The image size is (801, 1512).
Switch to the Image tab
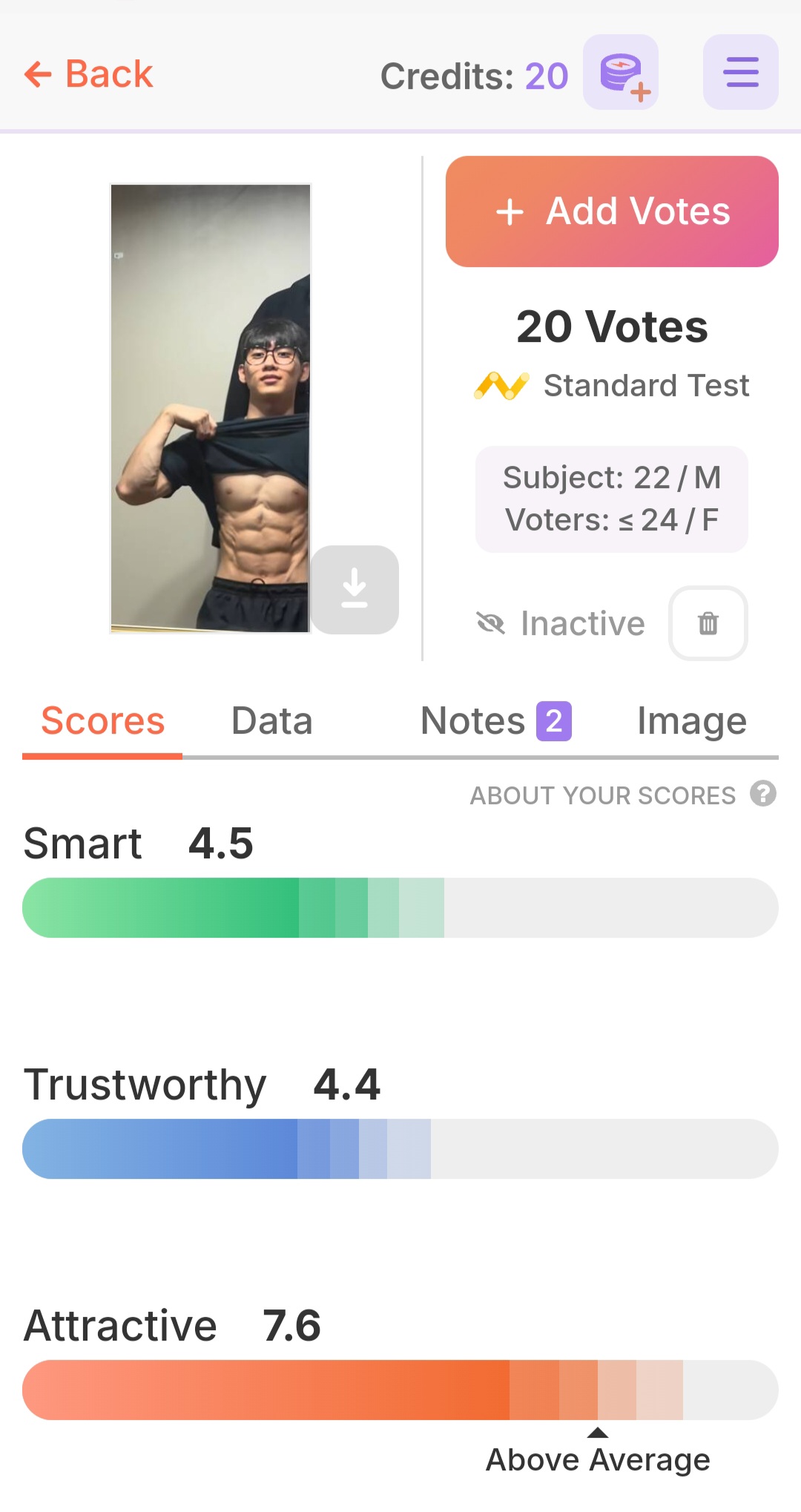(x=691, y=721)
